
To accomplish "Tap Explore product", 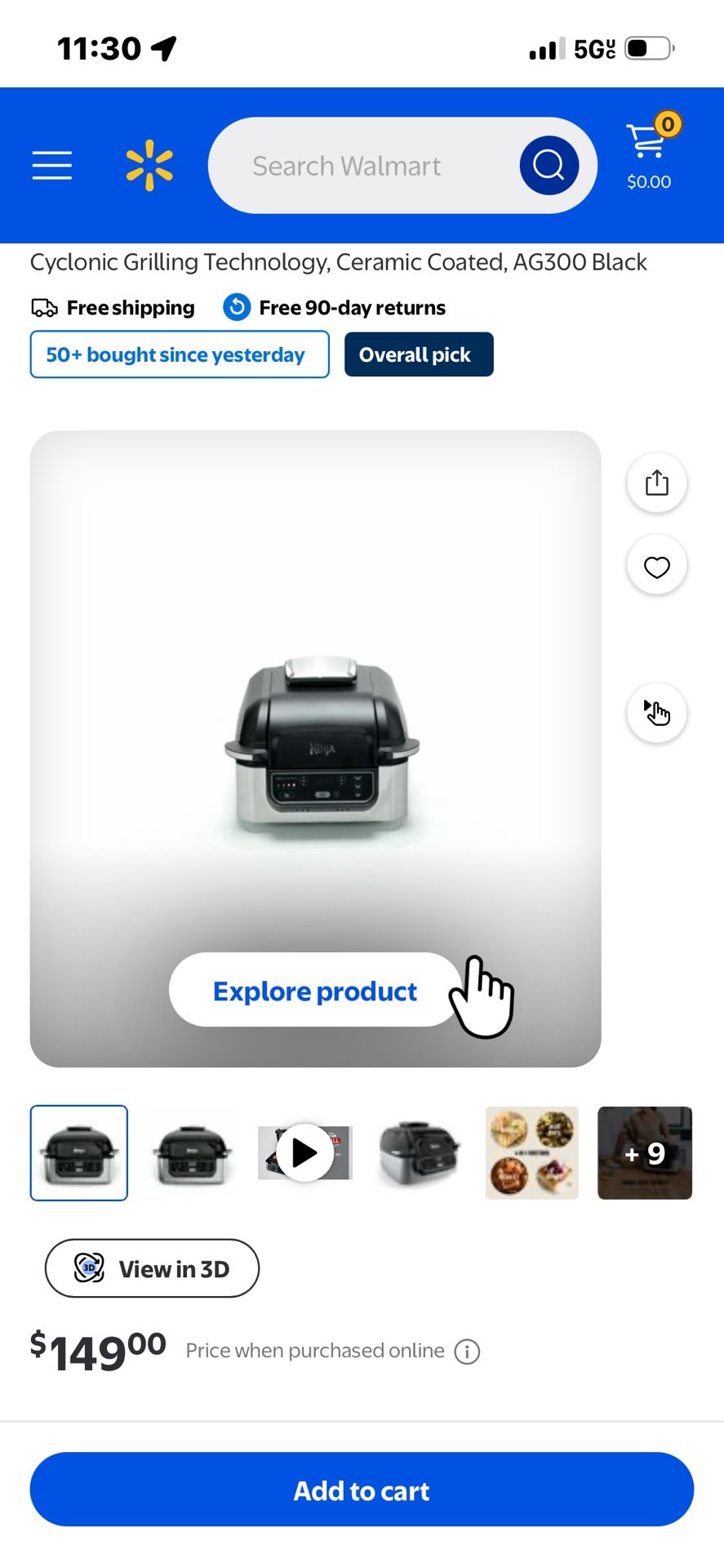I will tap(315, 991).
